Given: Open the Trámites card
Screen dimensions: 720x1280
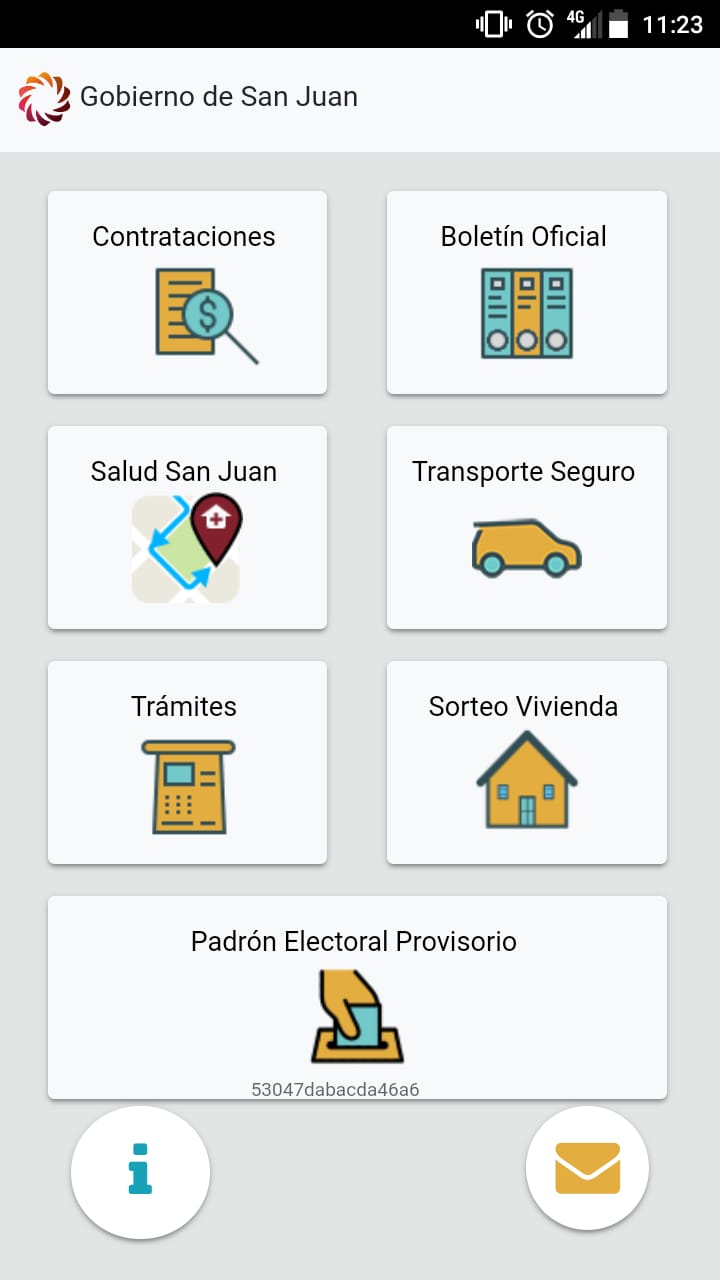Looking at the screenshot, I should point(187,762).
